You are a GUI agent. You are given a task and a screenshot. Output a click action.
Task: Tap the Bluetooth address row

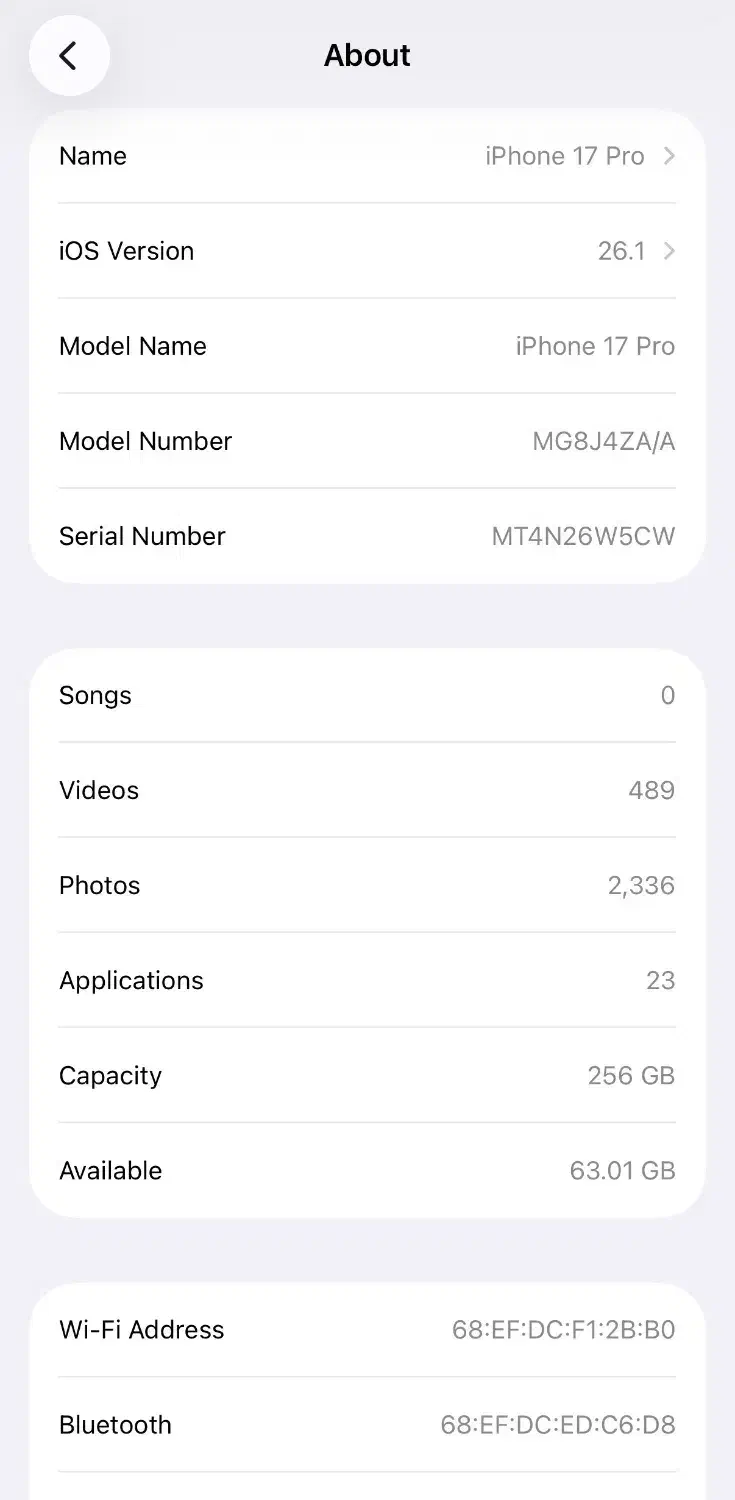tap(367, 1425)
